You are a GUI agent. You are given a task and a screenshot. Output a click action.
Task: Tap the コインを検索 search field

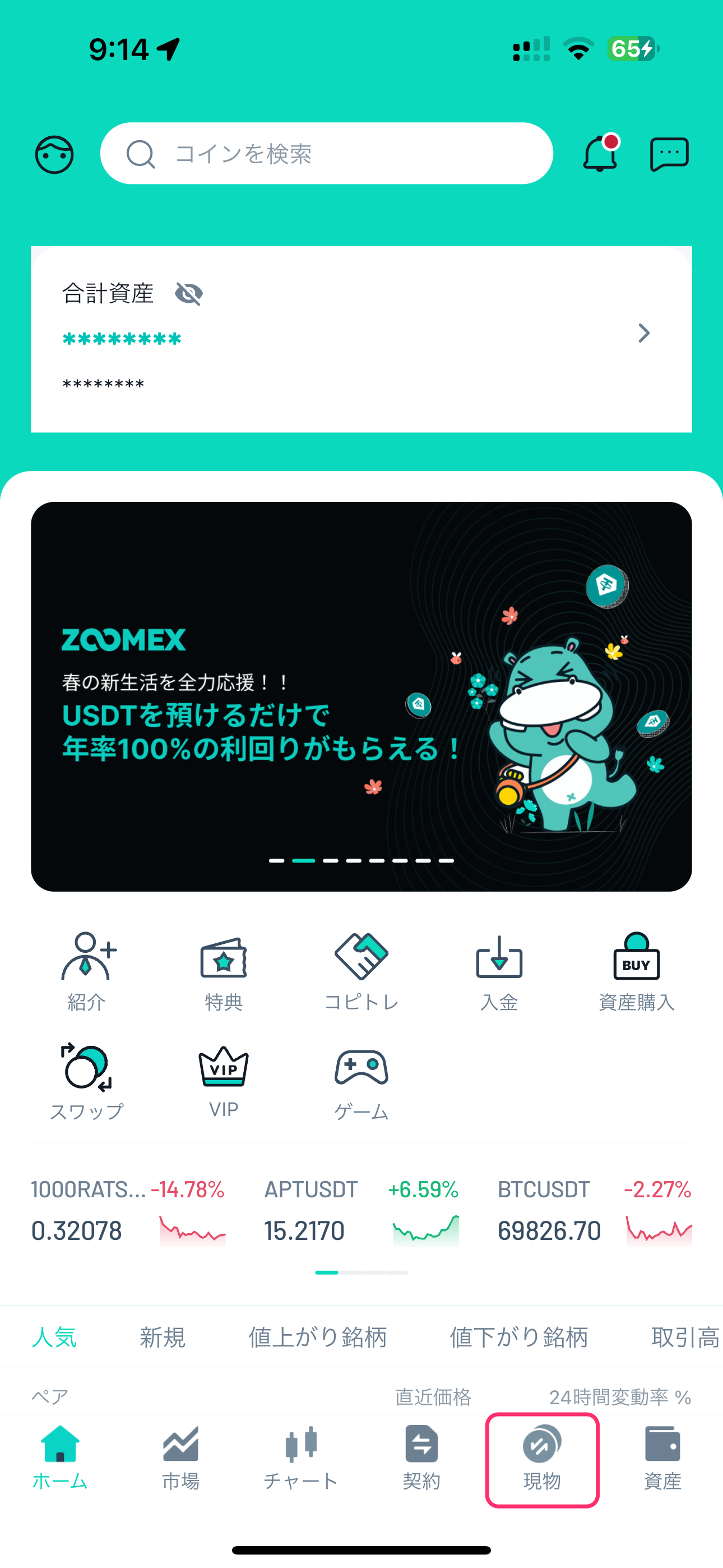[x=326, y=154]
